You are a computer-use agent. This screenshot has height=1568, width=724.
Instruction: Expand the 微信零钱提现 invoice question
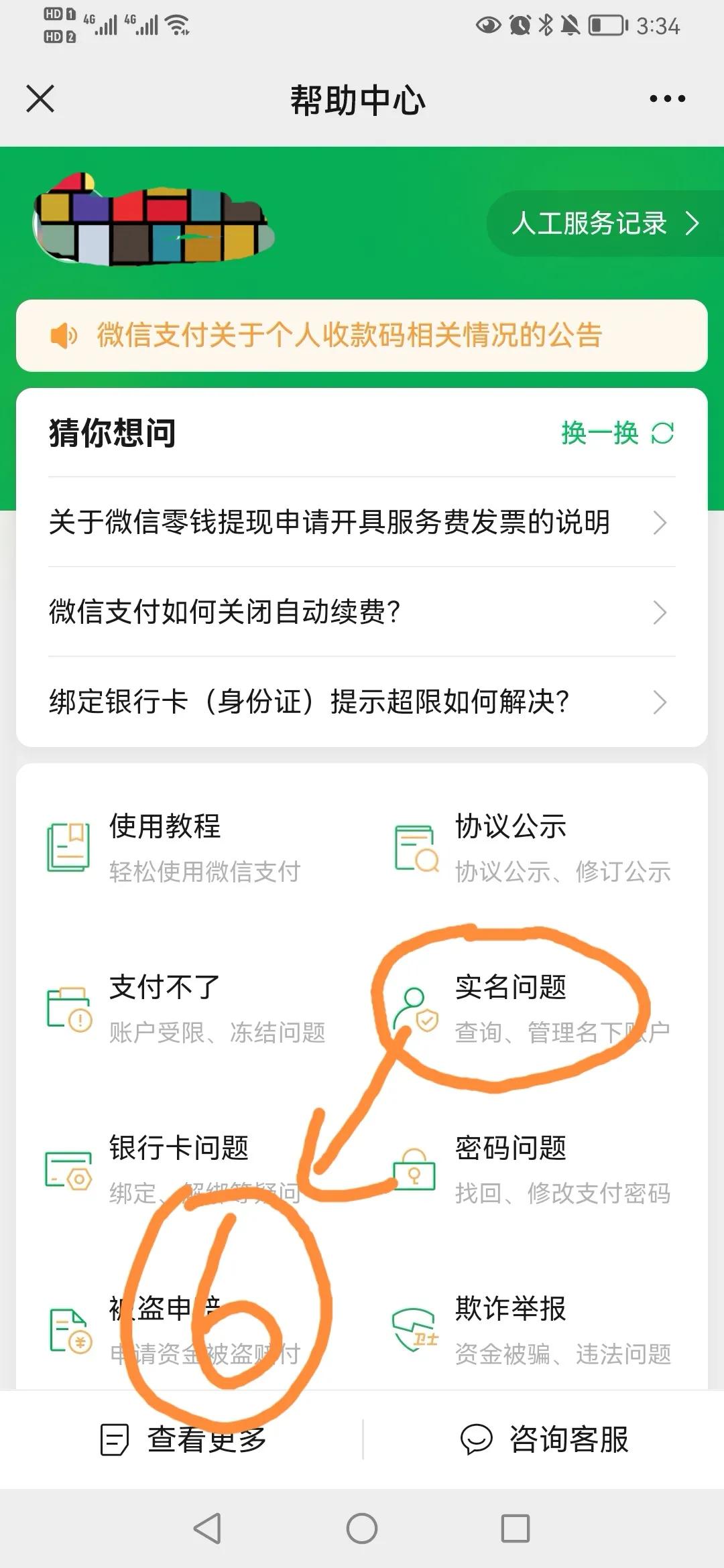point(660,524)
